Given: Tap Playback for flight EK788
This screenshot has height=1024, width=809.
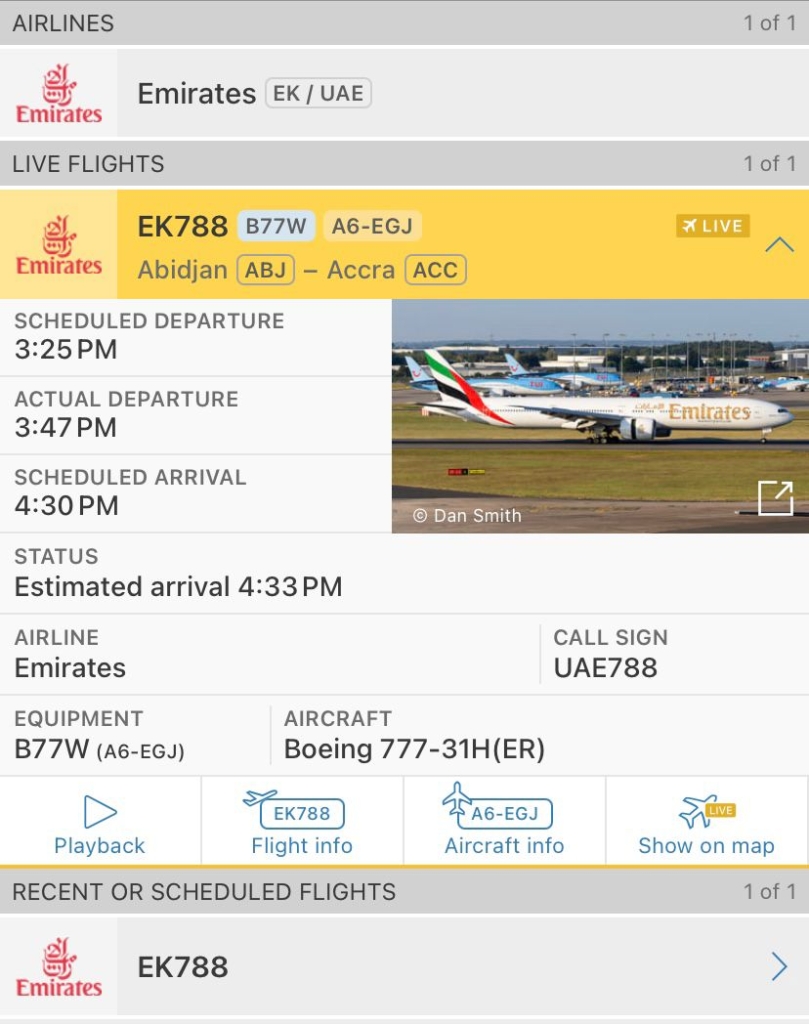Looking at the screenshot, I should [100, 822].
